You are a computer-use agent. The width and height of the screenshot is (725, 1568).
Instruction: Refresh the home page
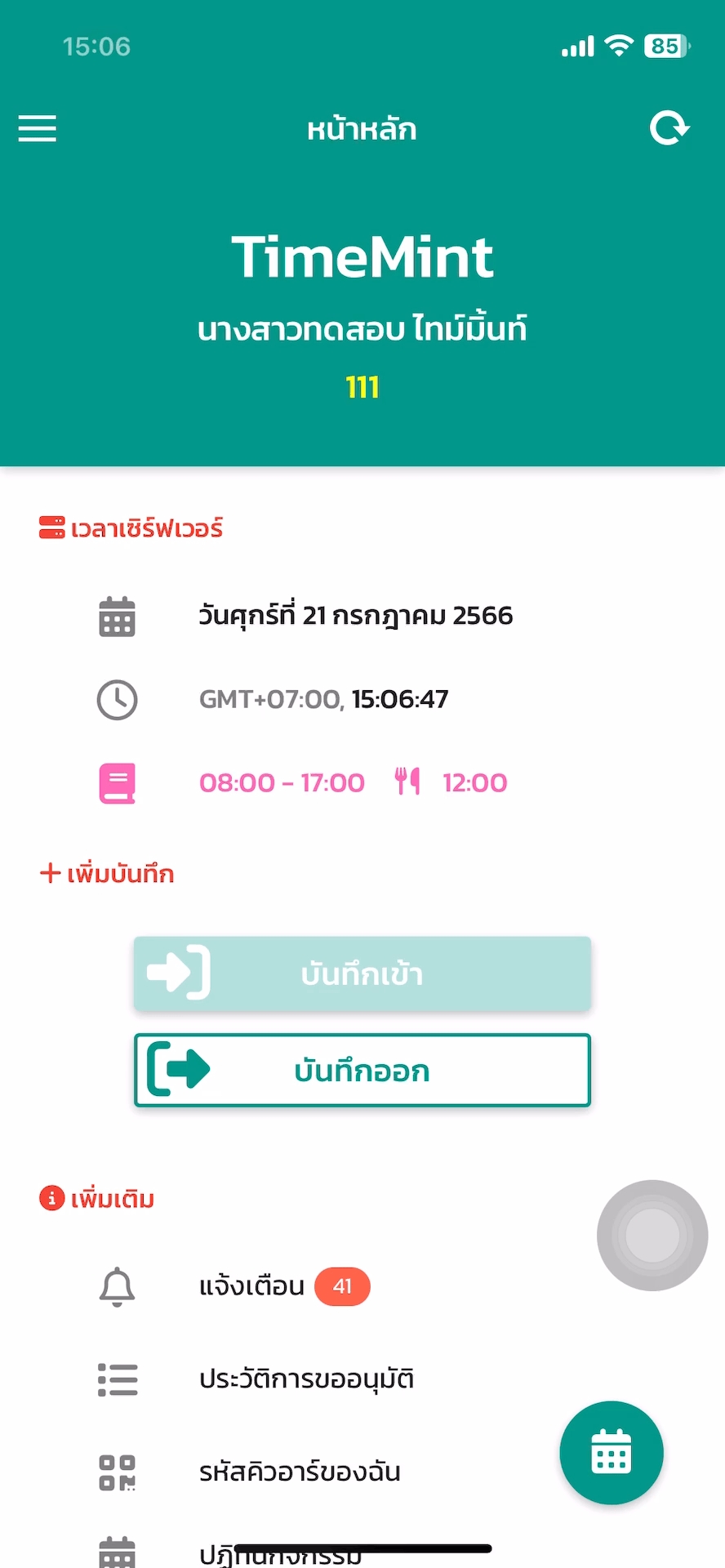tap(669, 129)
